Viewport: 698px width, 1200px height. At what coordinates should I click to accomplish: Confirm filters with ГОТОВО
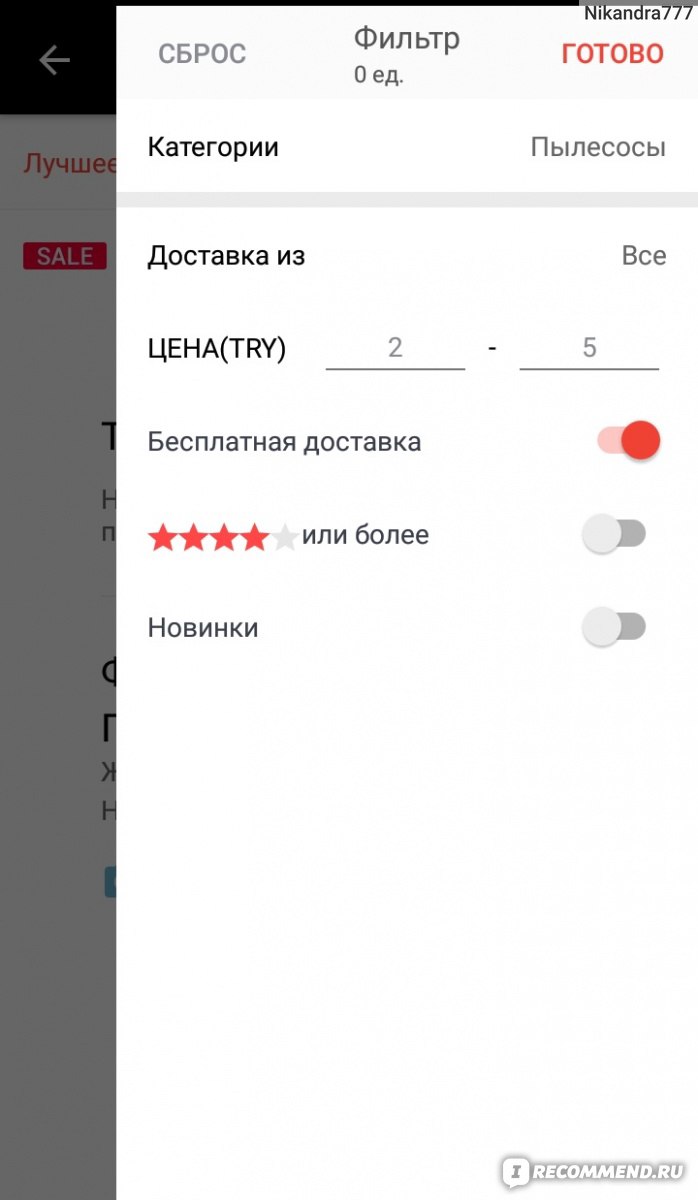[x=612, y=54]
